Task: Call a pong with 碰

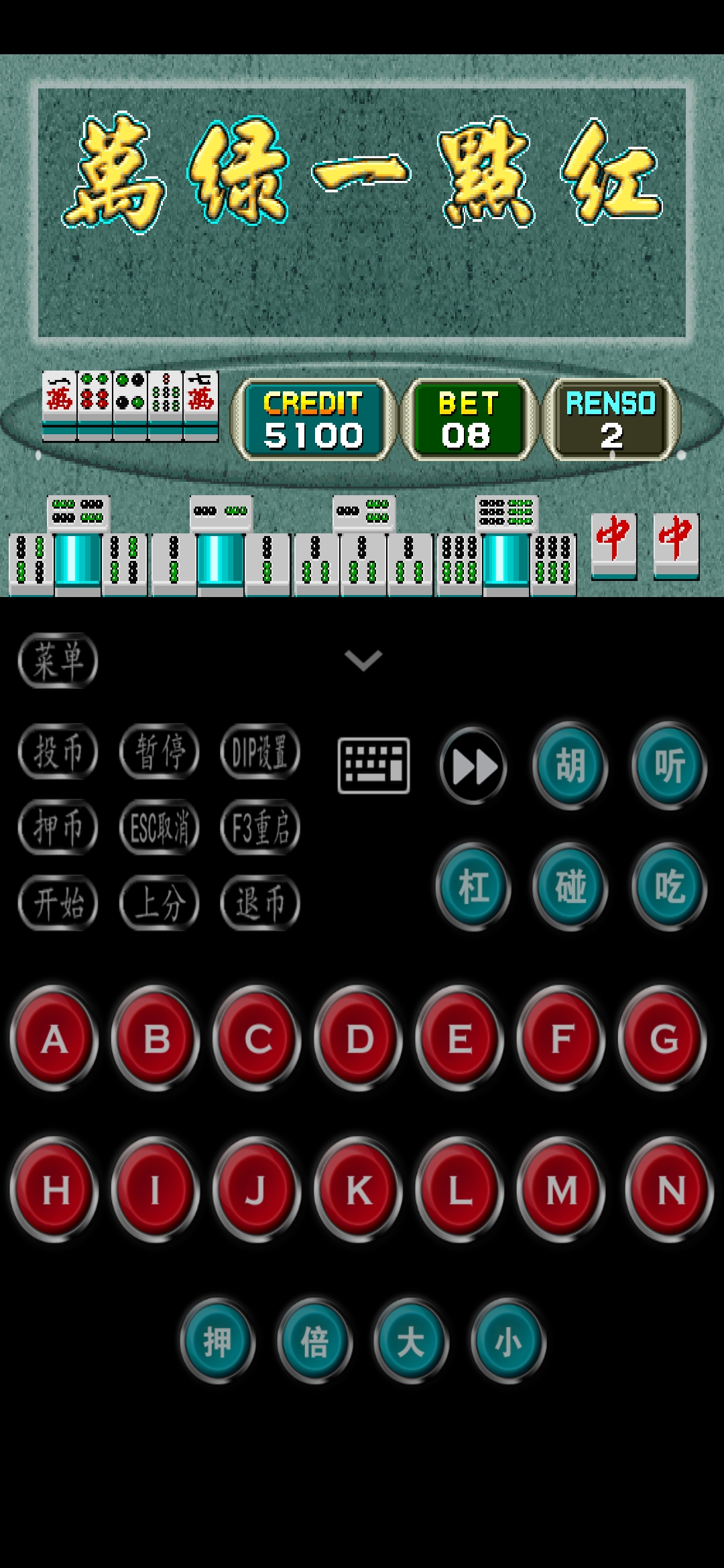Action: click(x=570, y=887)
